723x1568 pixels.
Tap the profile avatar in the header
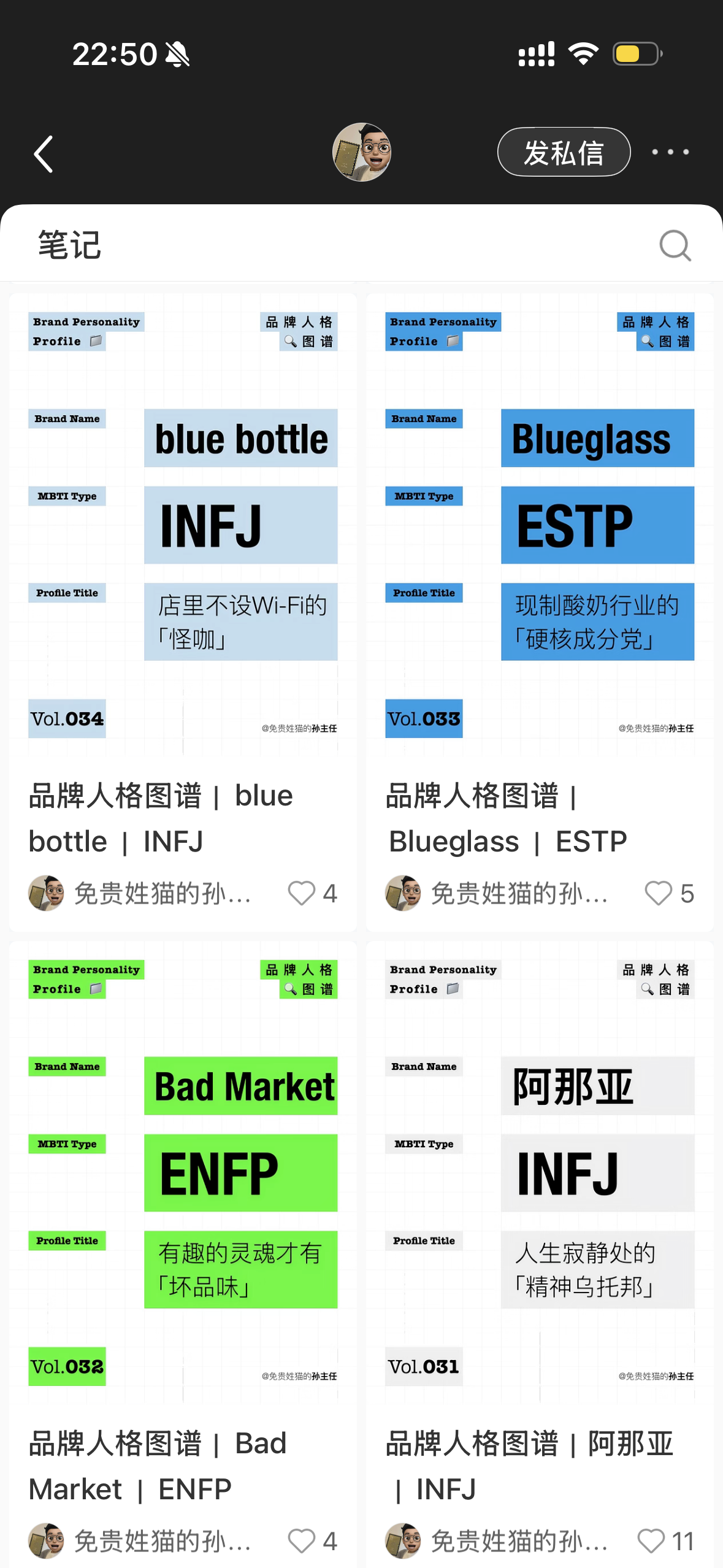[x=361, y=152]
